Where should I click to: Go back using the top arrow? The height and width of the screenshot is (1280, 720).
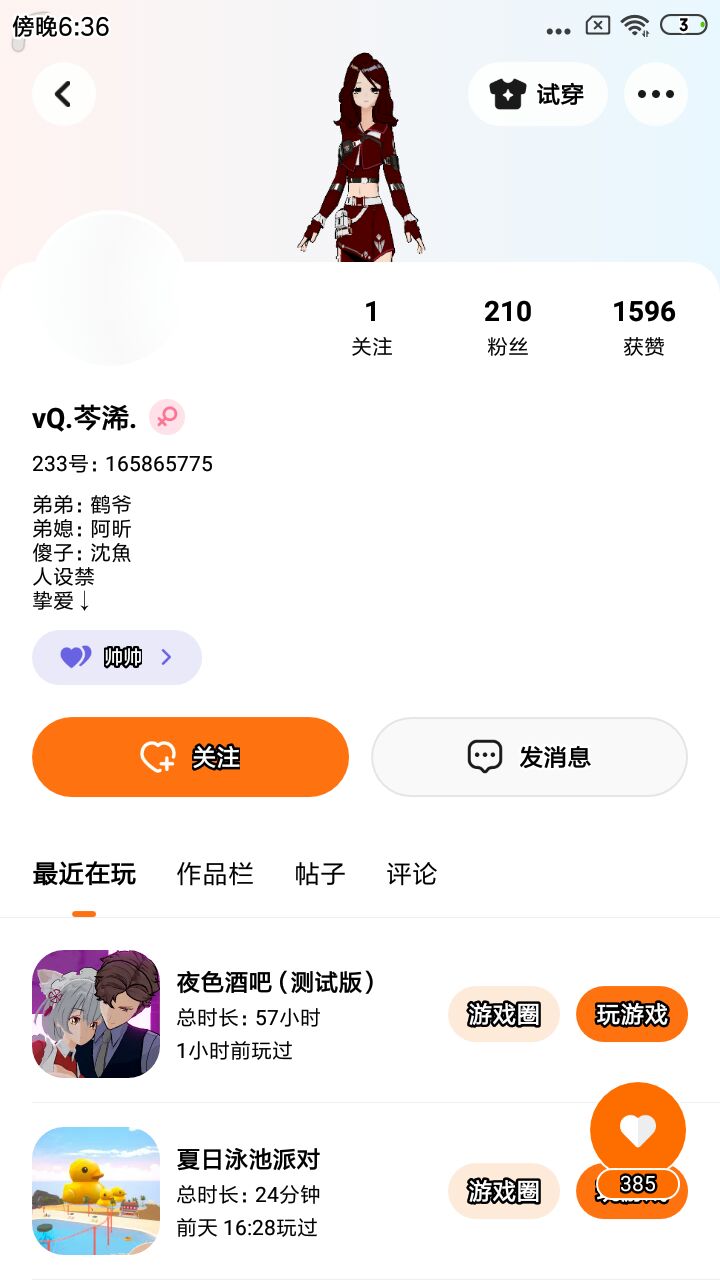[x=64, y=94]
